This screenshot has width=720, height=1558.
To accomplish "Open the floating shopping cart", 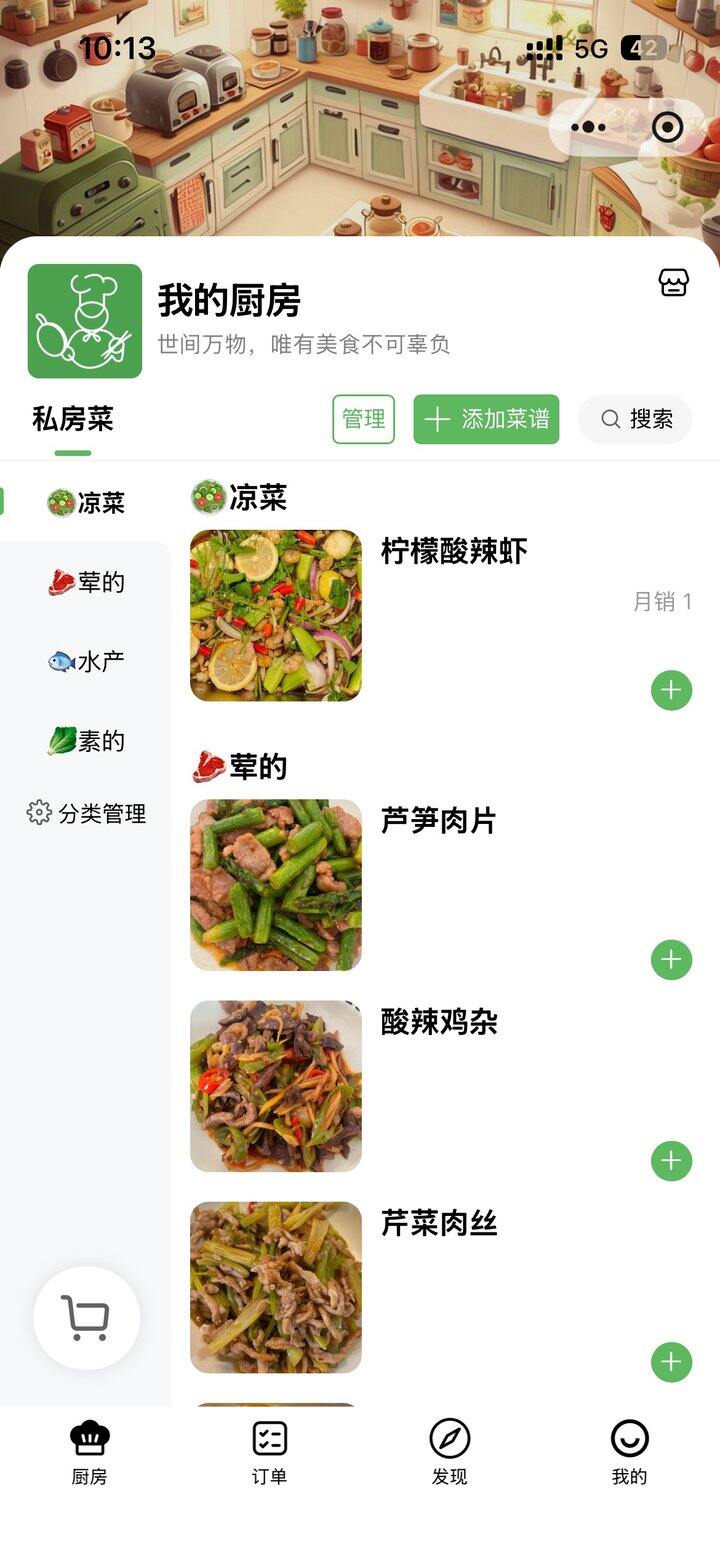I will click(x=86, y=1318).
